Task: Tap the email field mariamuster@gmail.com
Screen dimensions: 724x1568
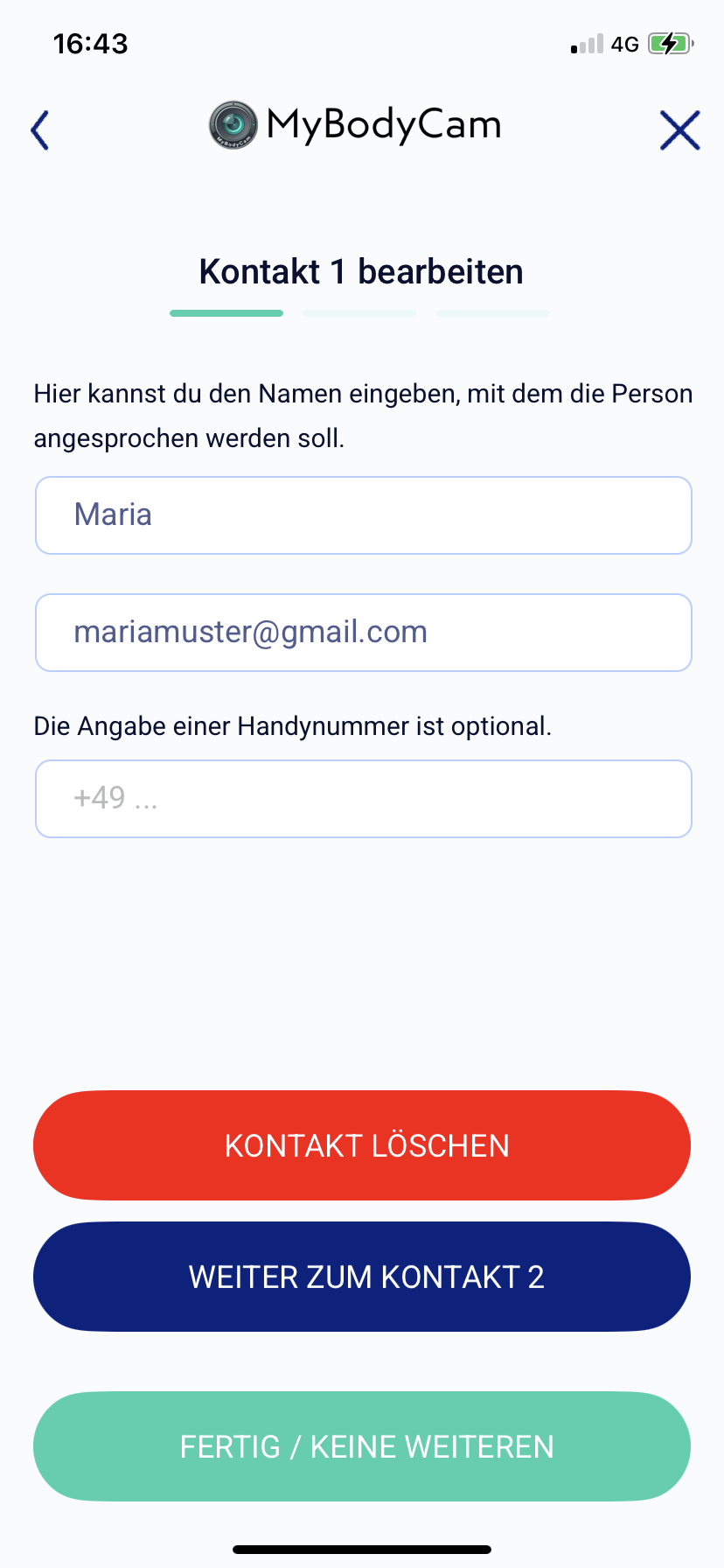Action: pos(364,633)
